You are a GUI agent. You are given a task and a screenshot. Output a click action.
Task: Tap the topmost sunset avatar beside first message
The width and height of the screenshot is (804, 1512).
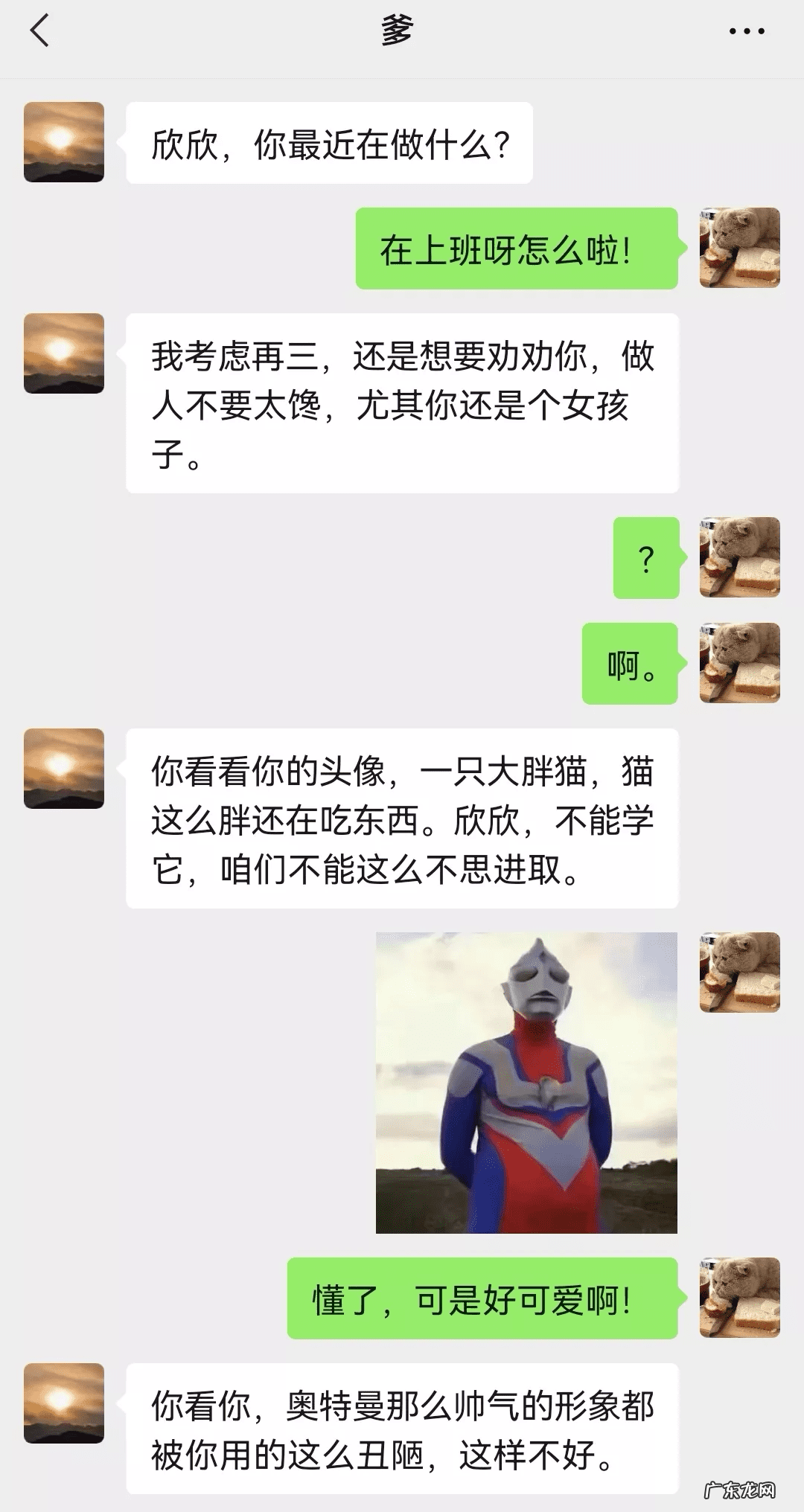pos(63,141)
